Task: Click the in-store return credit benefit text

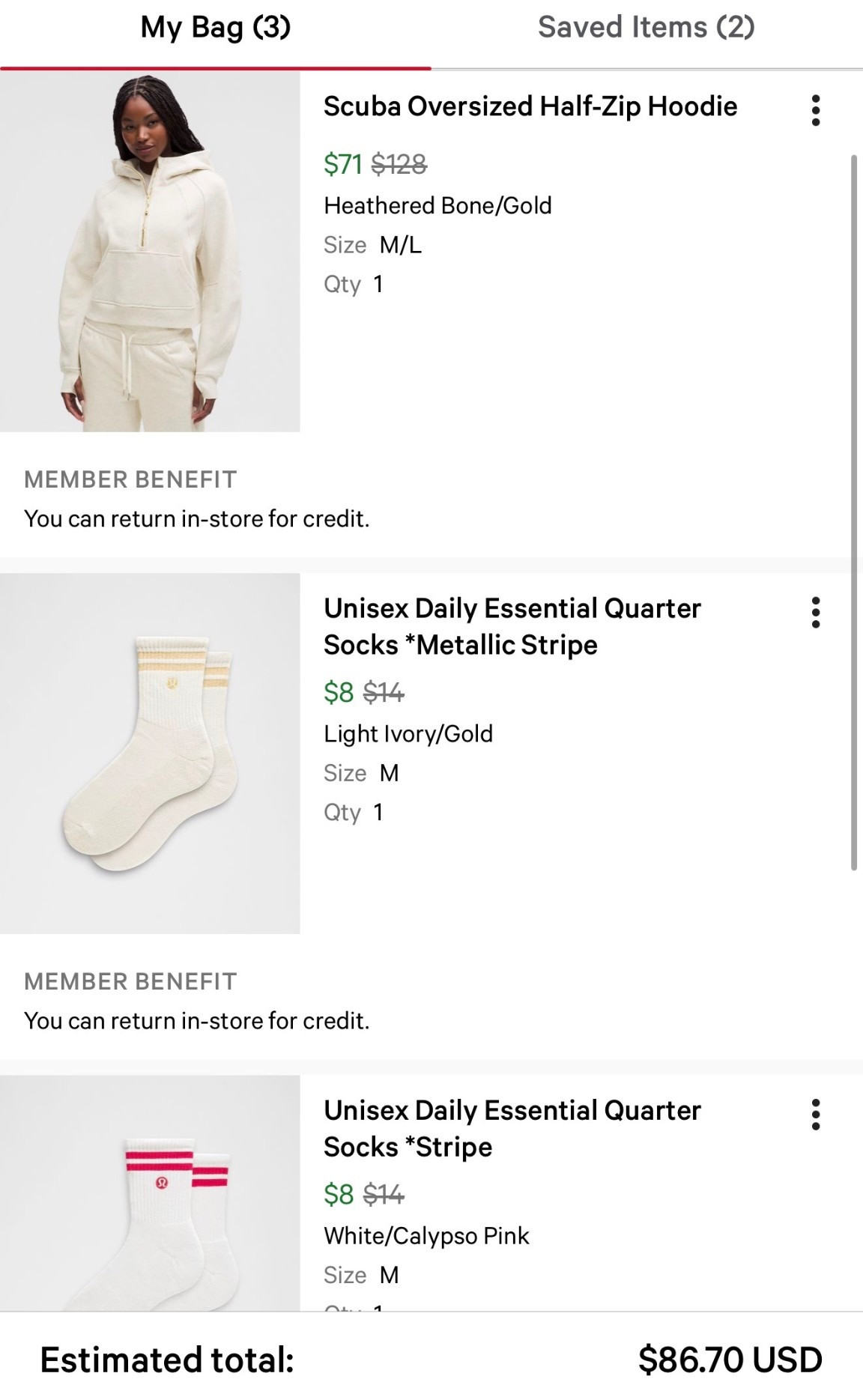Action: (x=197, y=518)
